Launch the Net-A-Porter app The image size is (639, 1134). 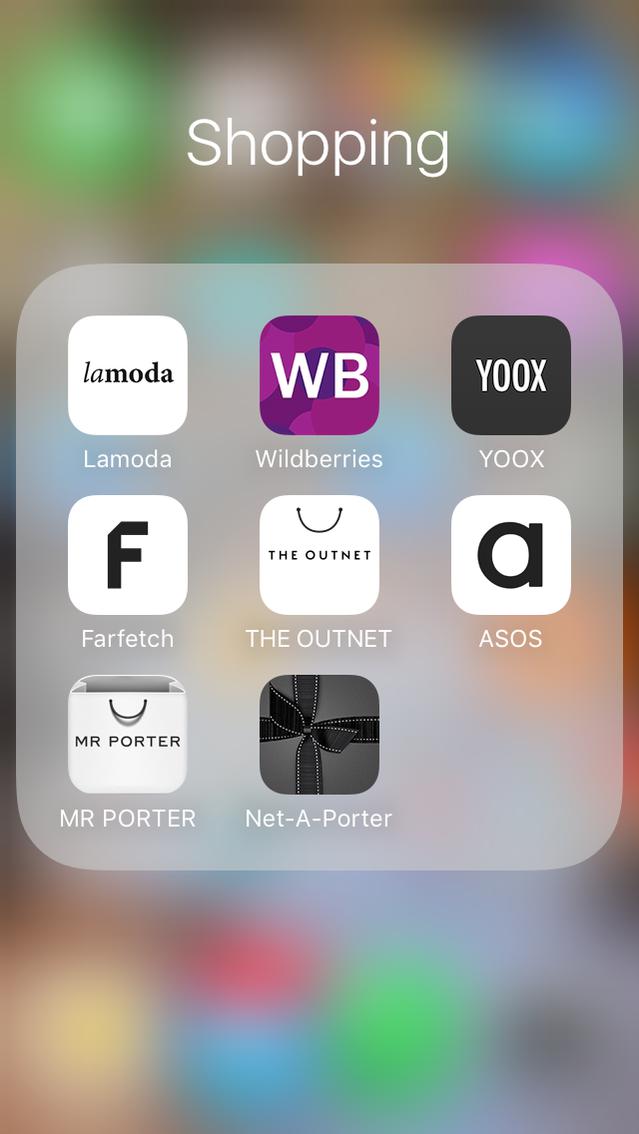319,734
